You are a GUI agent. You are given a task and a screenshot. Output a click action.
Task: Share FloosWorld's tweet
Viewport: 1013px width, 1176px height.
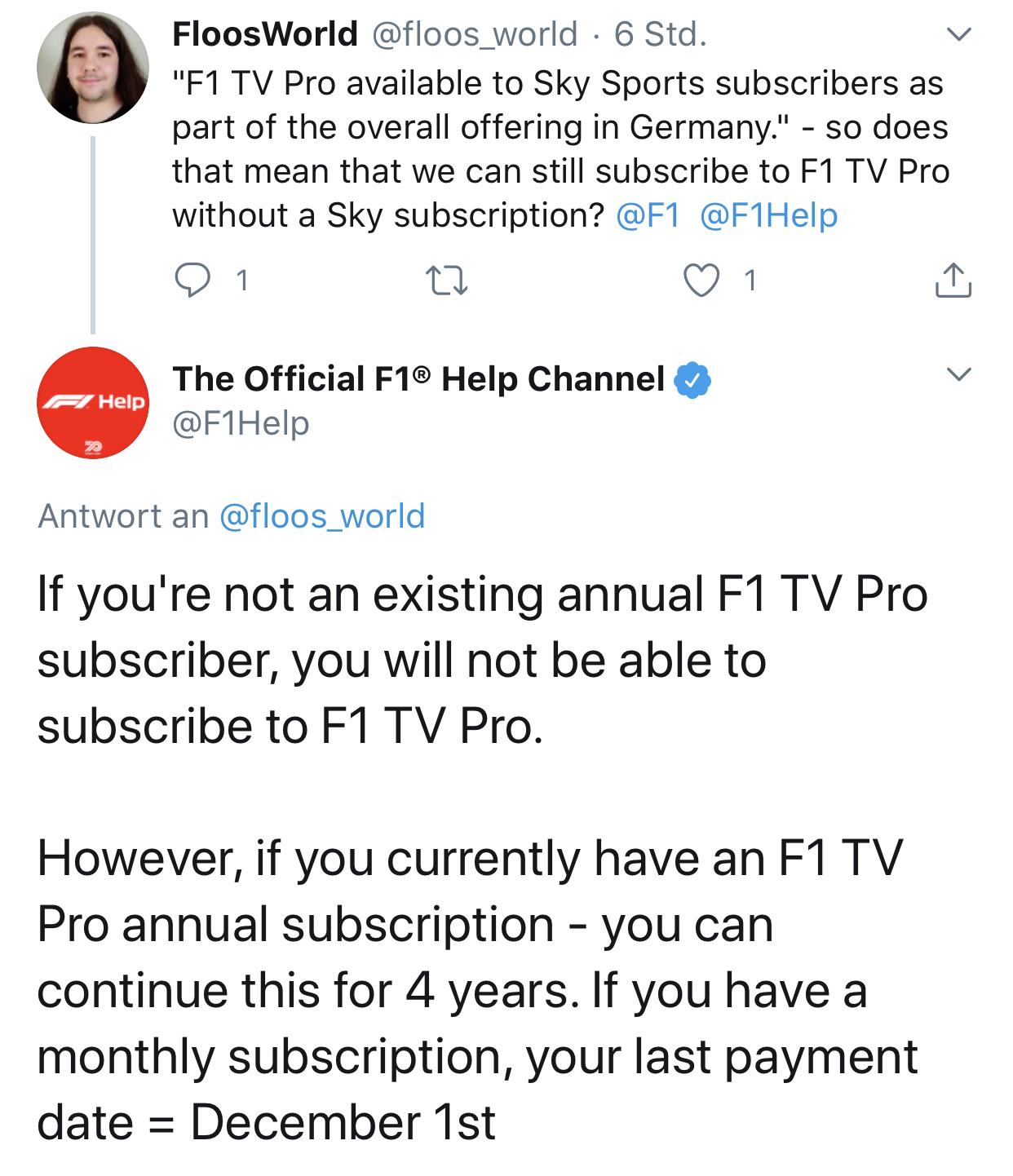tap(952, 281)
